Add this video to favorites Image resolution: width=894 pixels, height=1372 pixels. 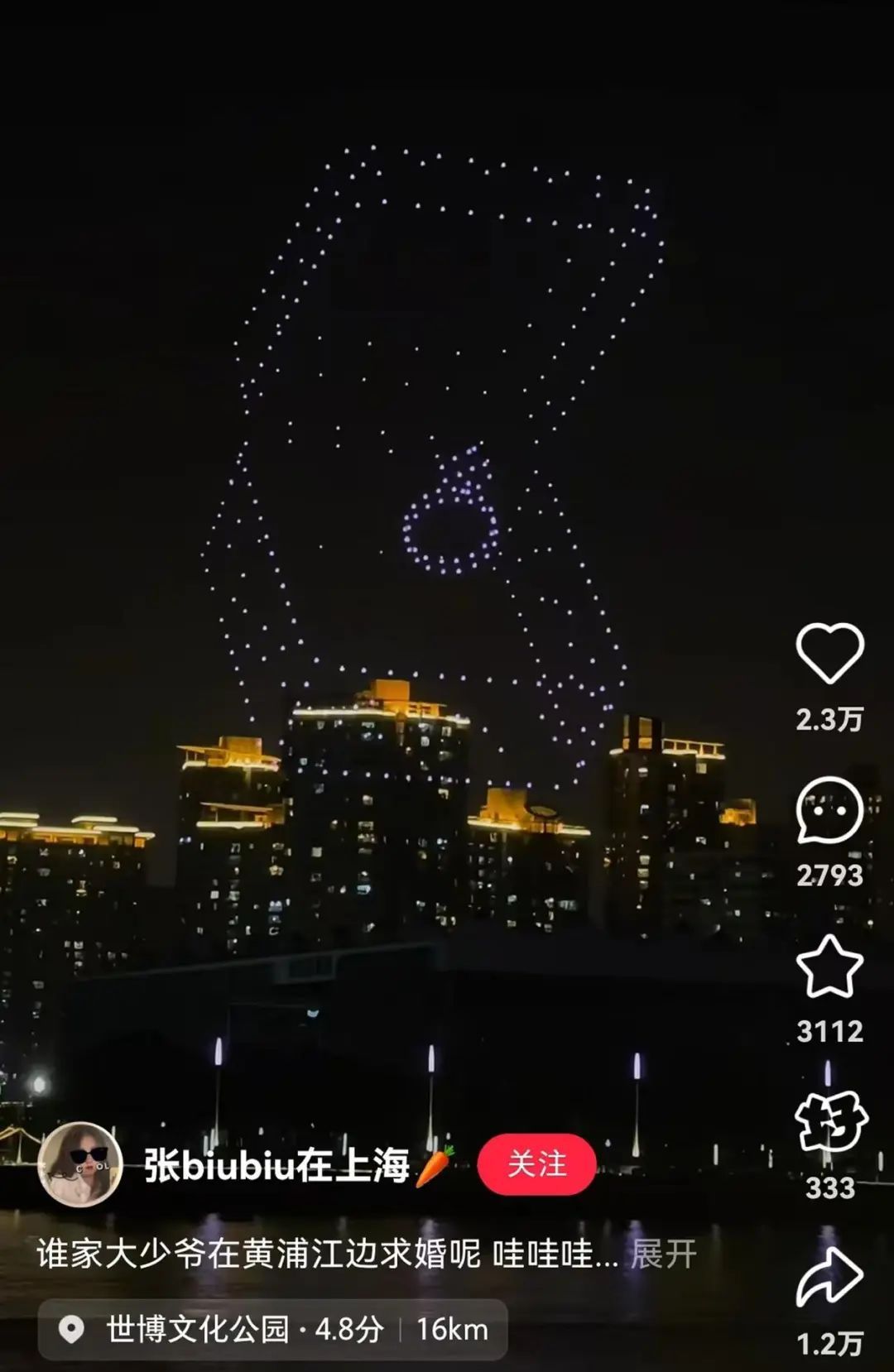coord(829,967)
